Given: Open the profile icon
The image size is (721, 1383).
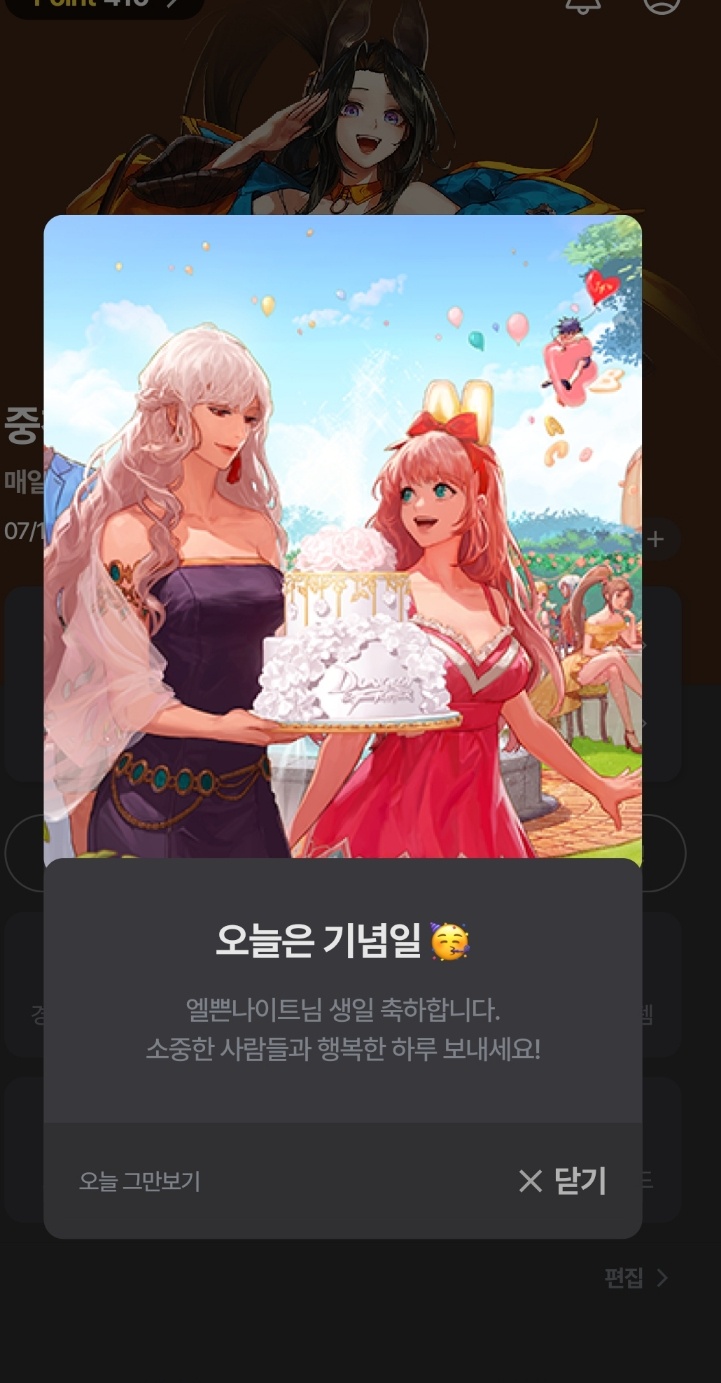Looking at the screenshot, I should tap(661, 4).
